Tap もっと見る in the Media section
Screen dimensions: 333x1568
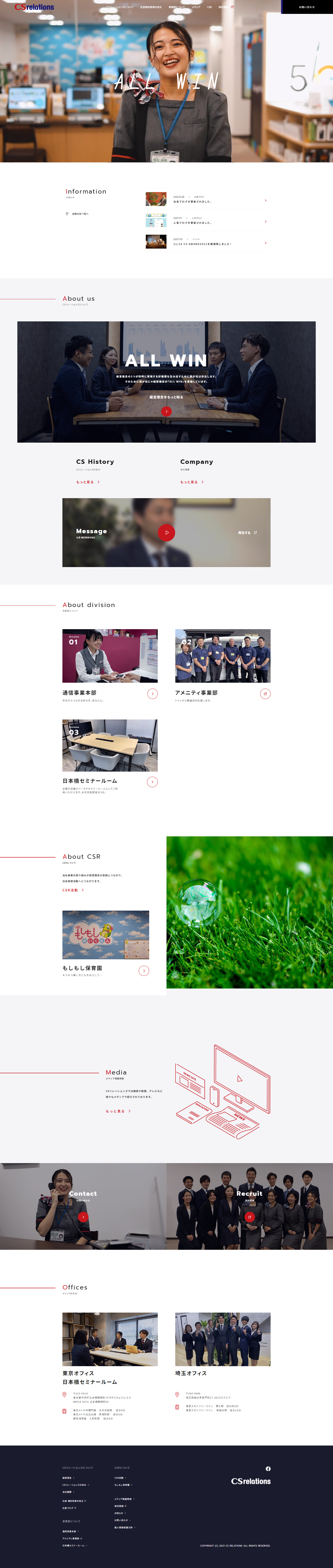tap(118, 1111)
